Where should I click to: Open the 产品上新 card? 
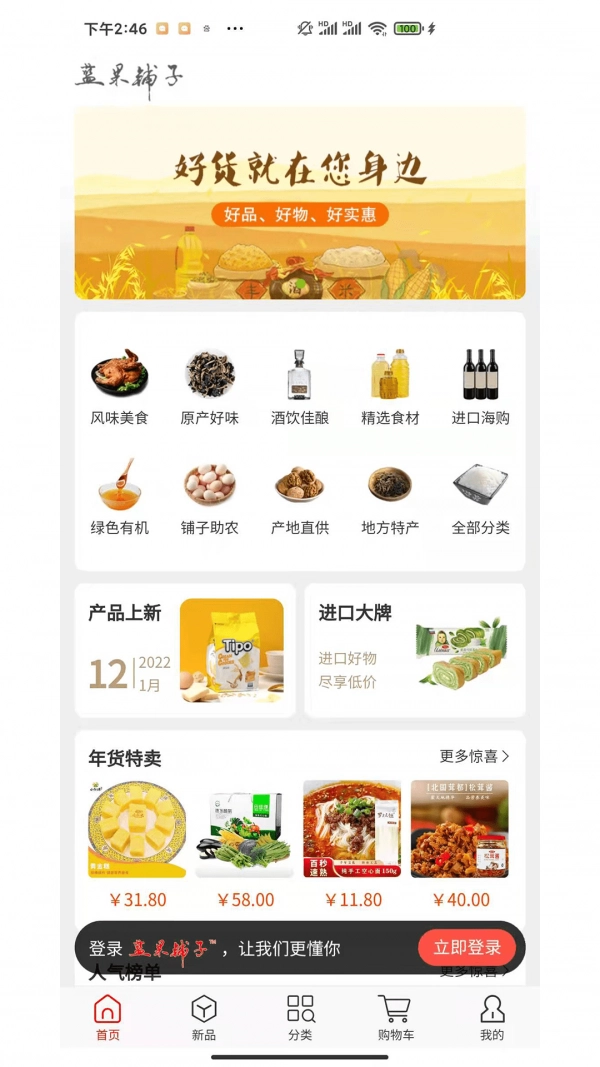click(185, 651)
